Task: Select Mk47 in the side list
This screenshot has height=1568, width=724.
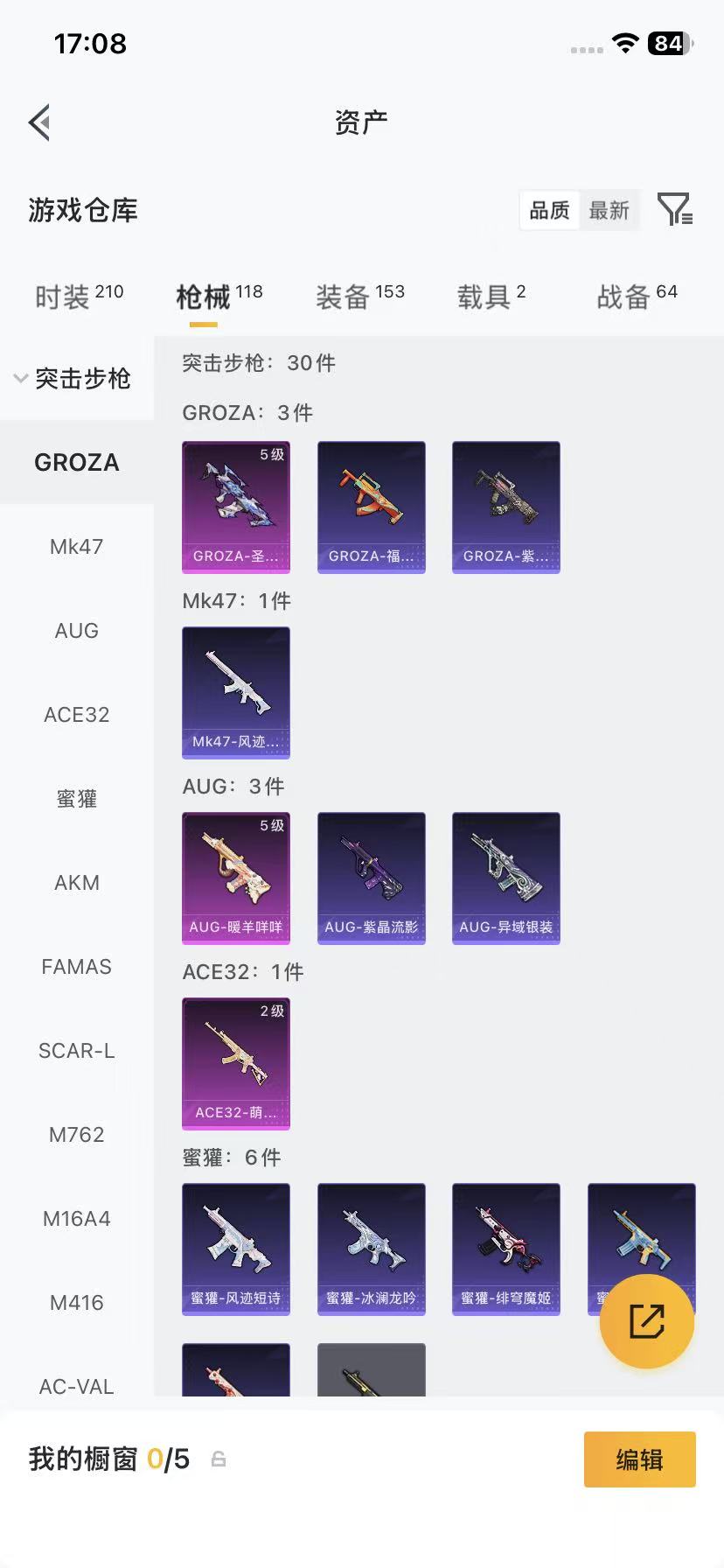Action: (77, 547)
